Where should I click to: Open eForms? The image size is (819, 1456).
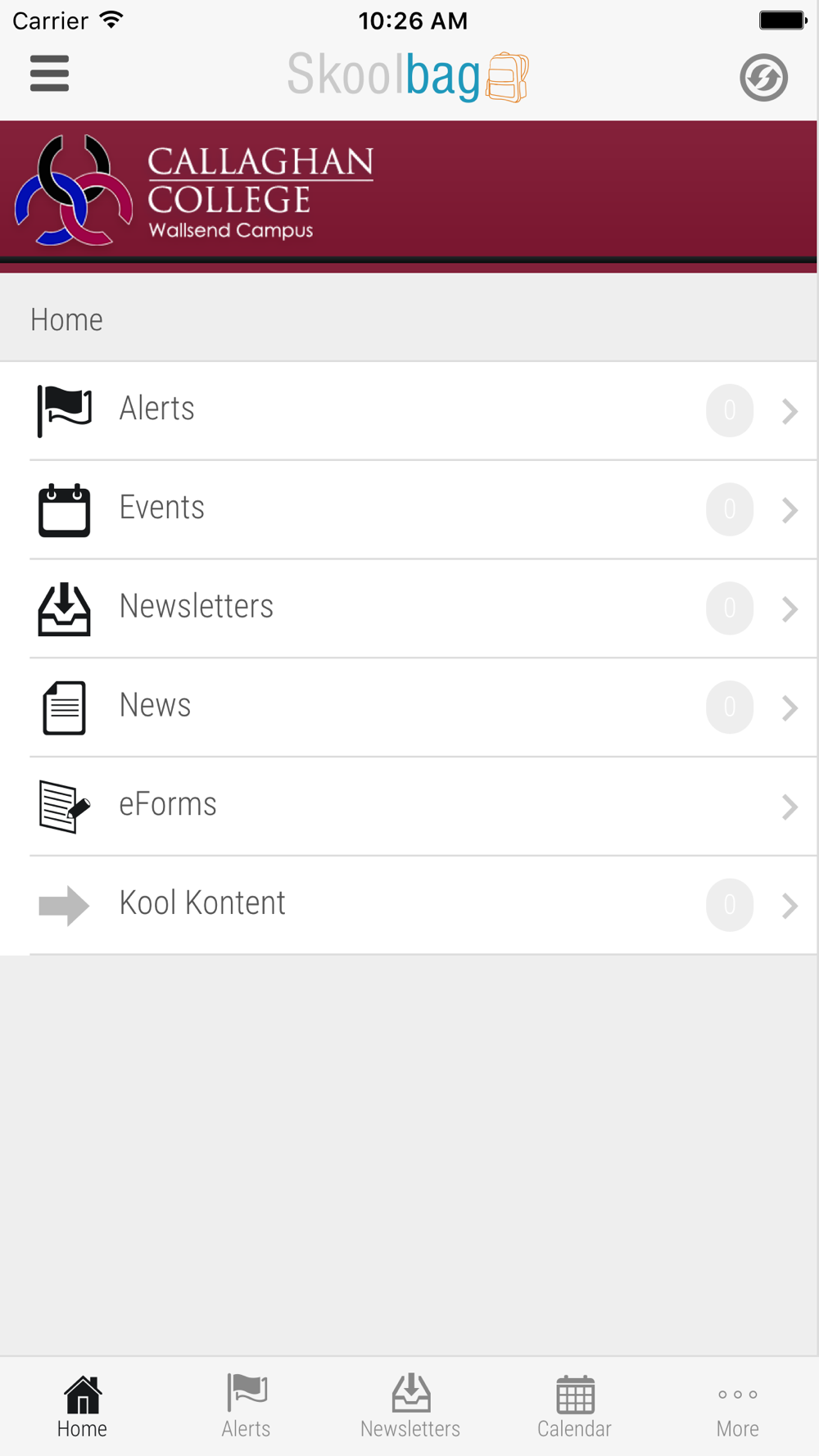pyautogui.click(x=409, y=807)
